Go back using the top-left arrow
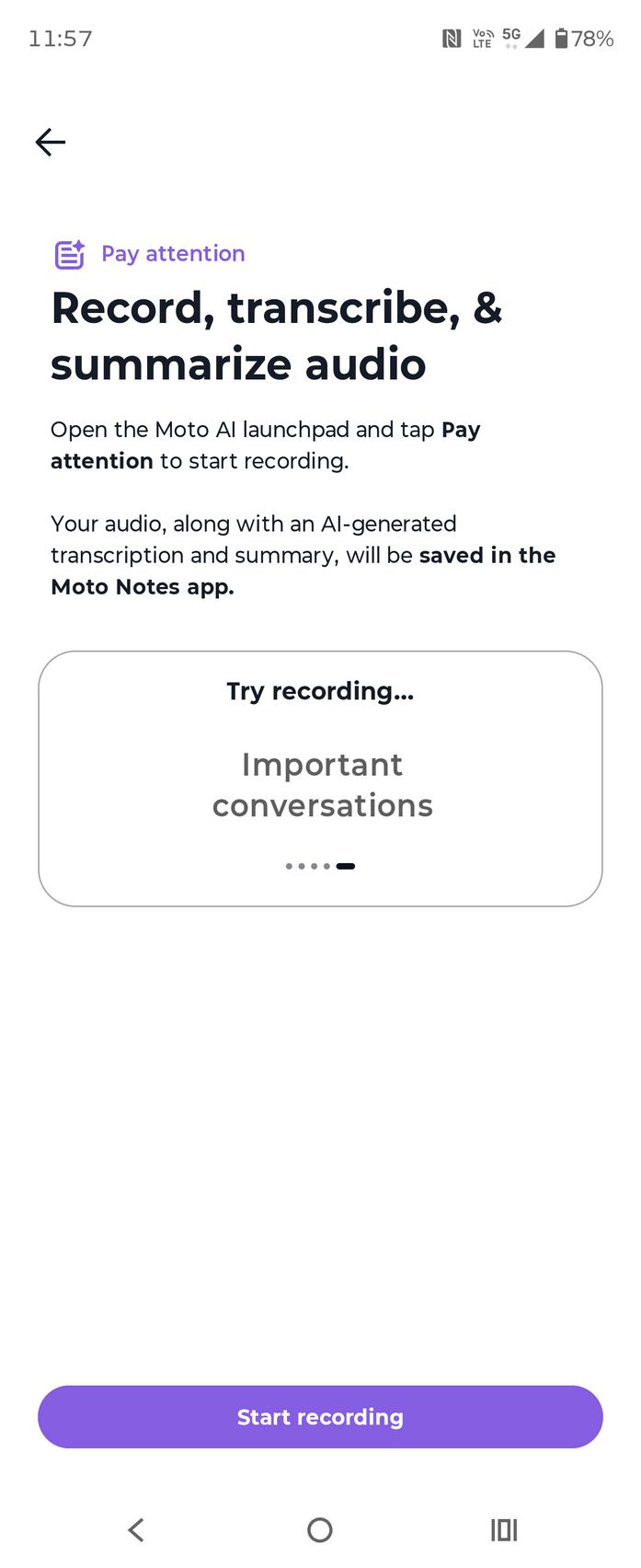 coord(51,142)
